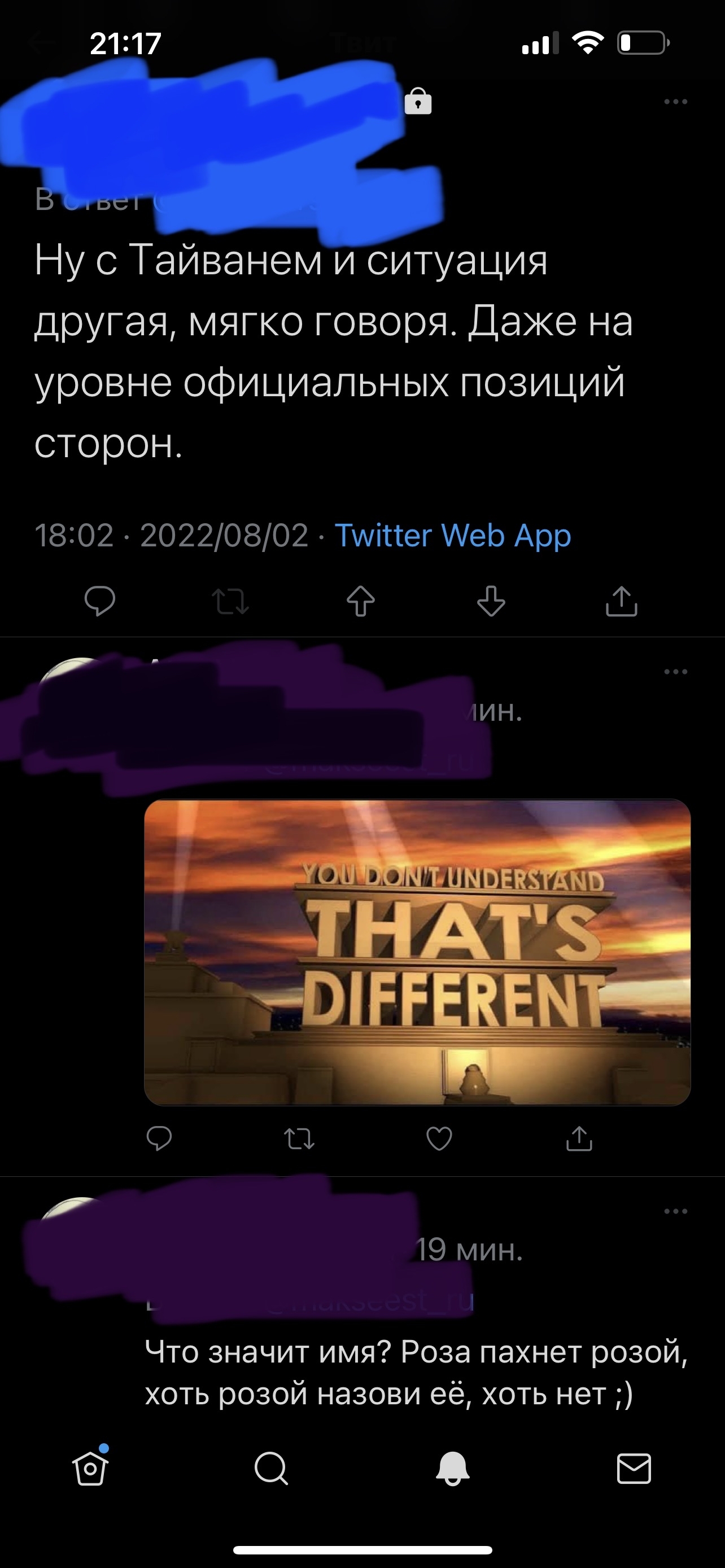Open the "That's Different" image
Screen dimensions: 725x1568
pyautogui.click(x=417, y=952)
